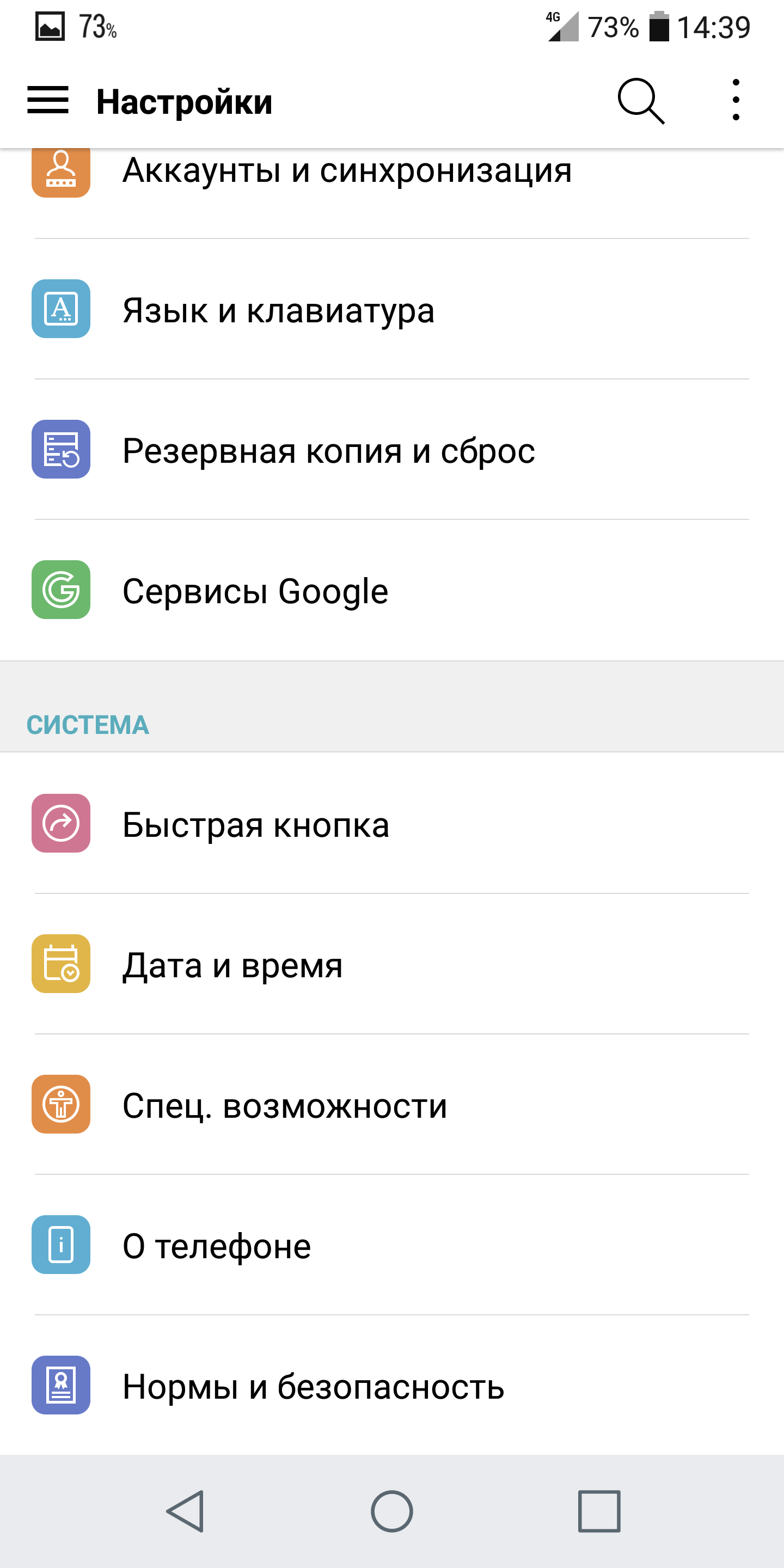This screenshot has height=1568, width=784.
Task: Open the three-dot overflow menu
Action: coord(736,100)
